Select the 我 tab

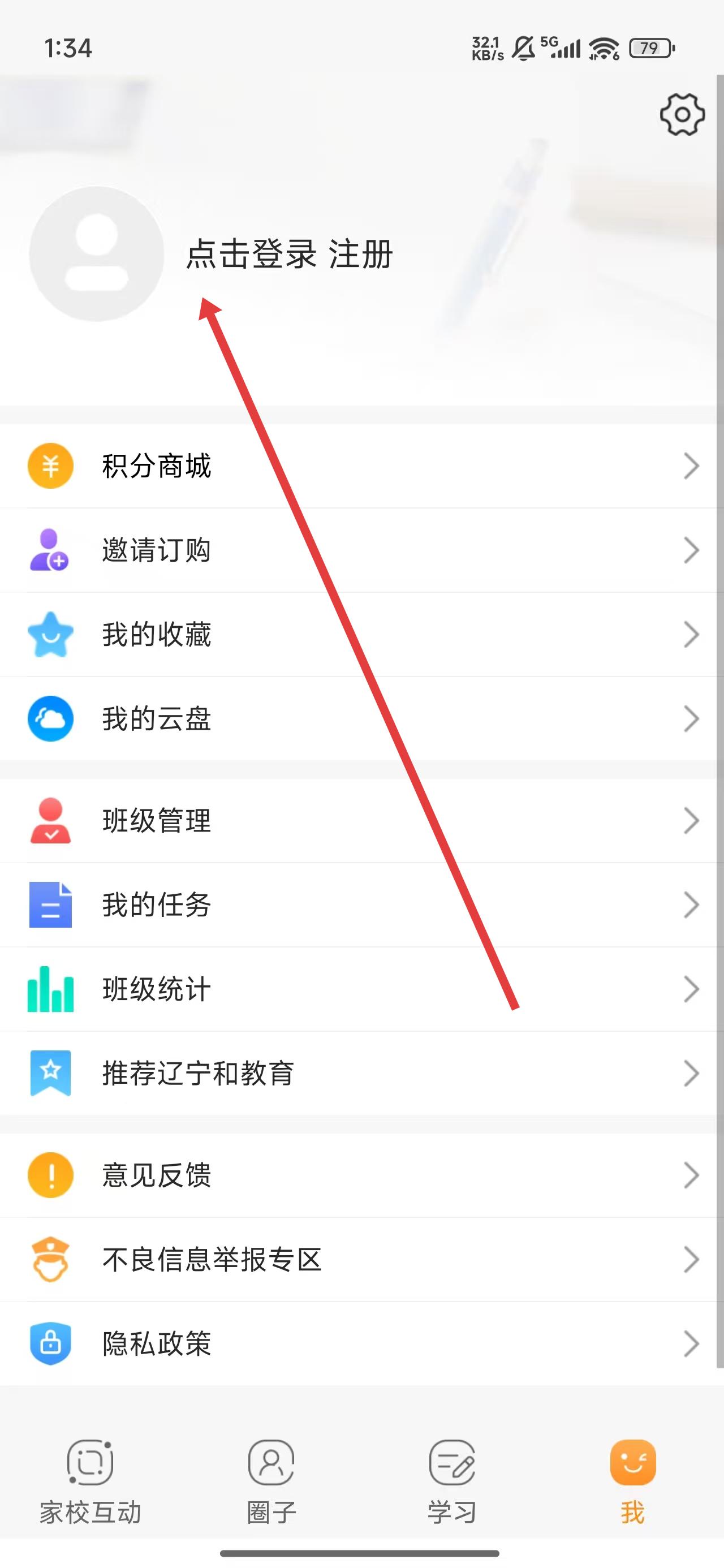click(x=633, y=1480)
